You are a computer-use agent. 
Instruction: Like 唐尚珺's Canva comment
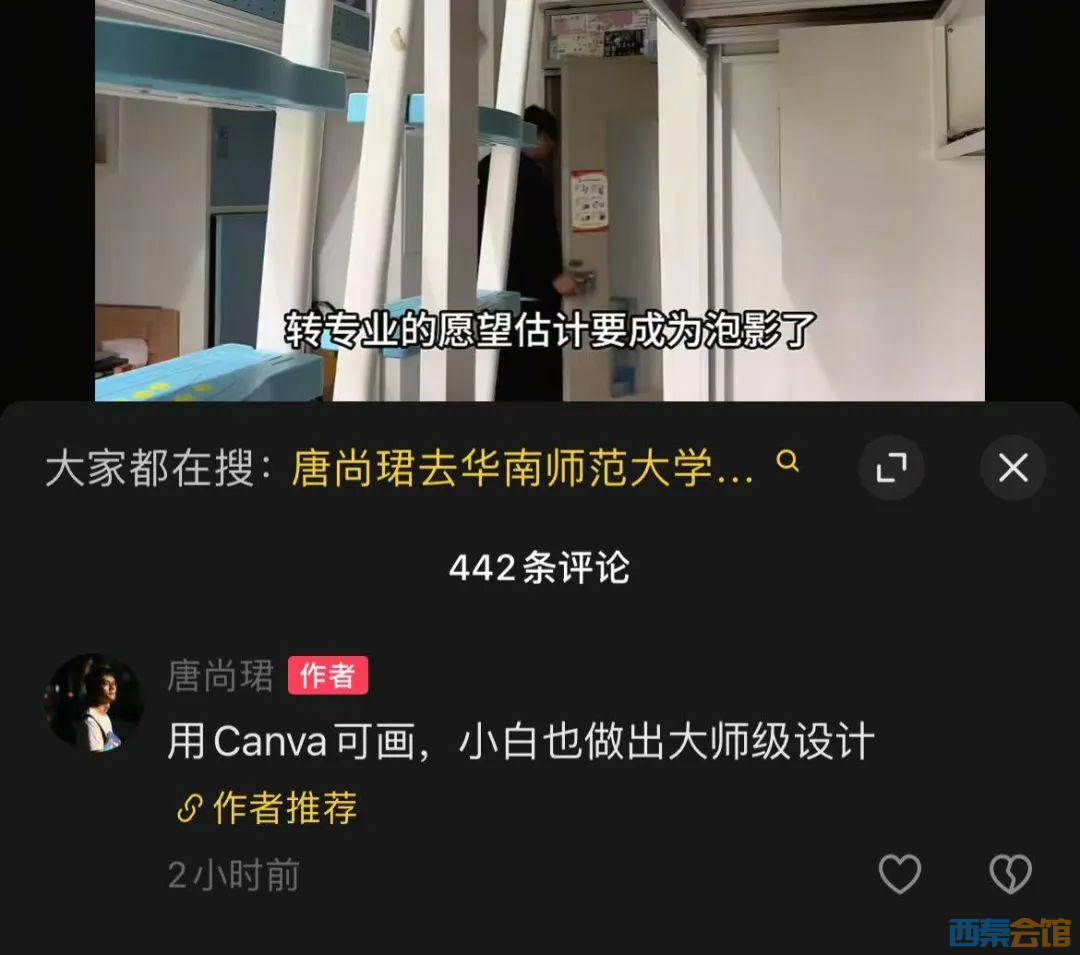click(x=899, y=875)
